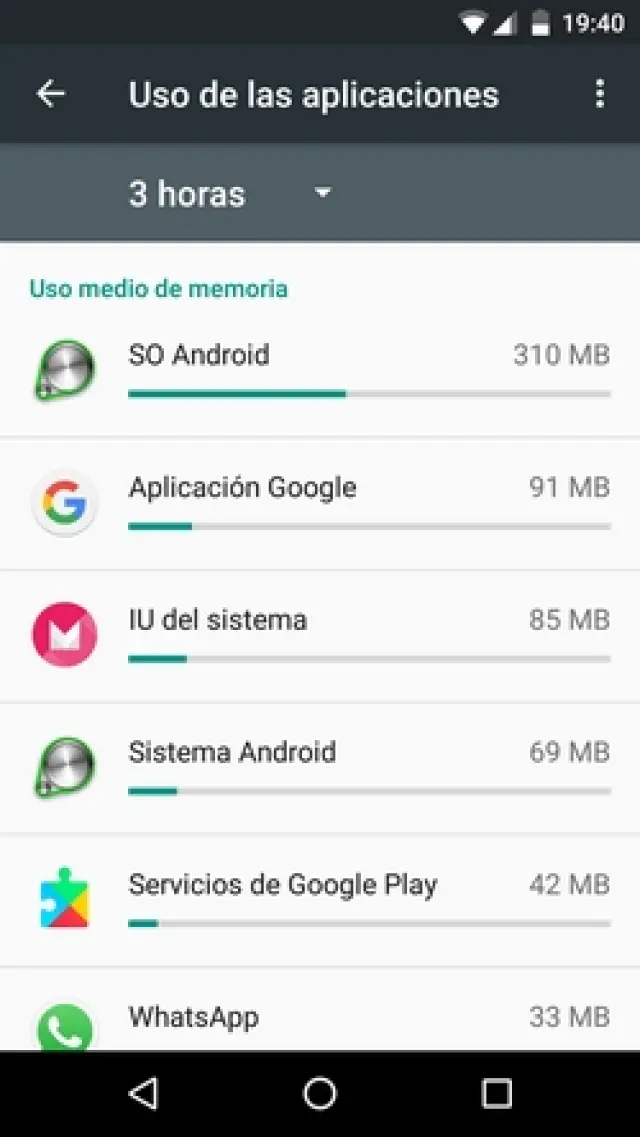Show recent apps
The height and width of the screenshot is (1137, 640).
click(x=496, y=1093)
